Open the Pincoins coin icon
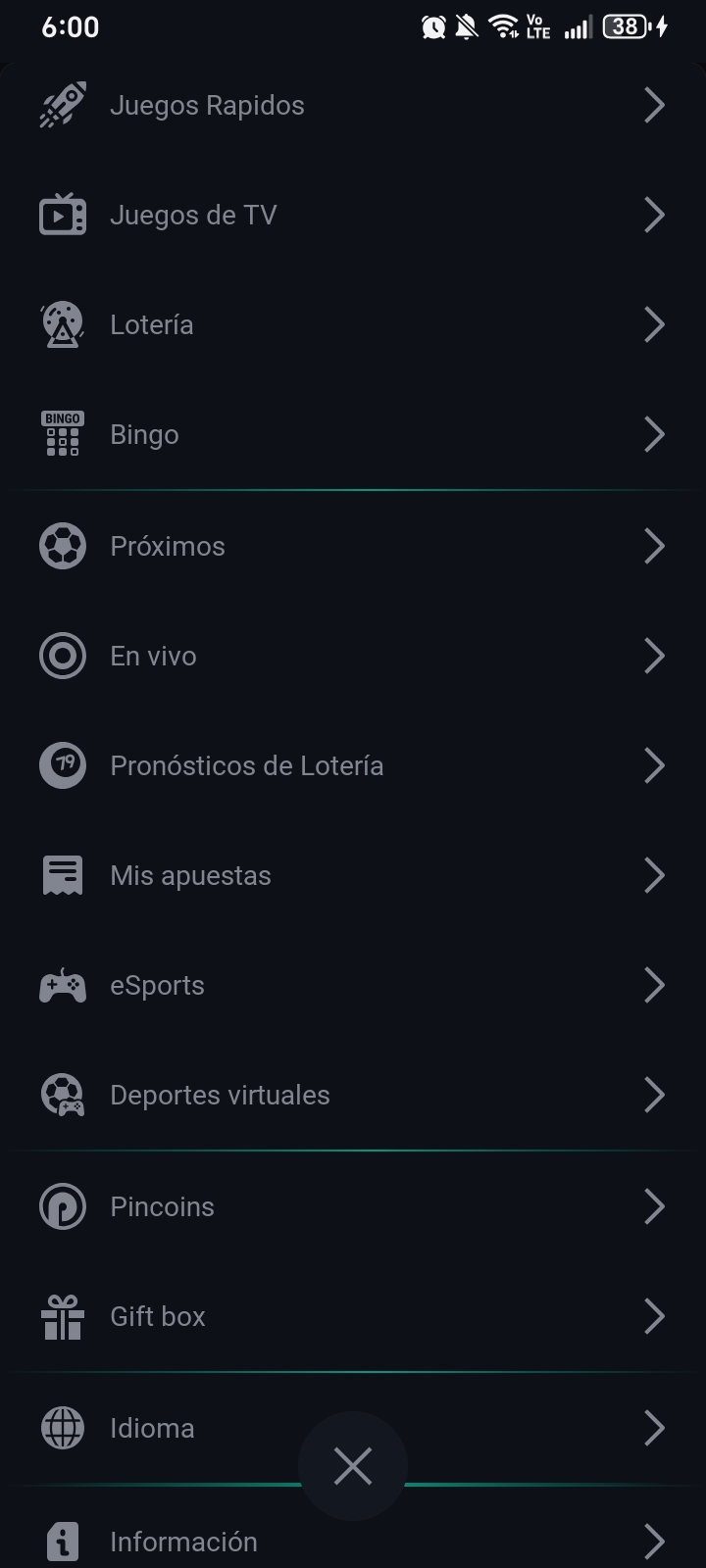Image resolution: width=706 pixels, height=1568 pixels. click(63, 1206)
